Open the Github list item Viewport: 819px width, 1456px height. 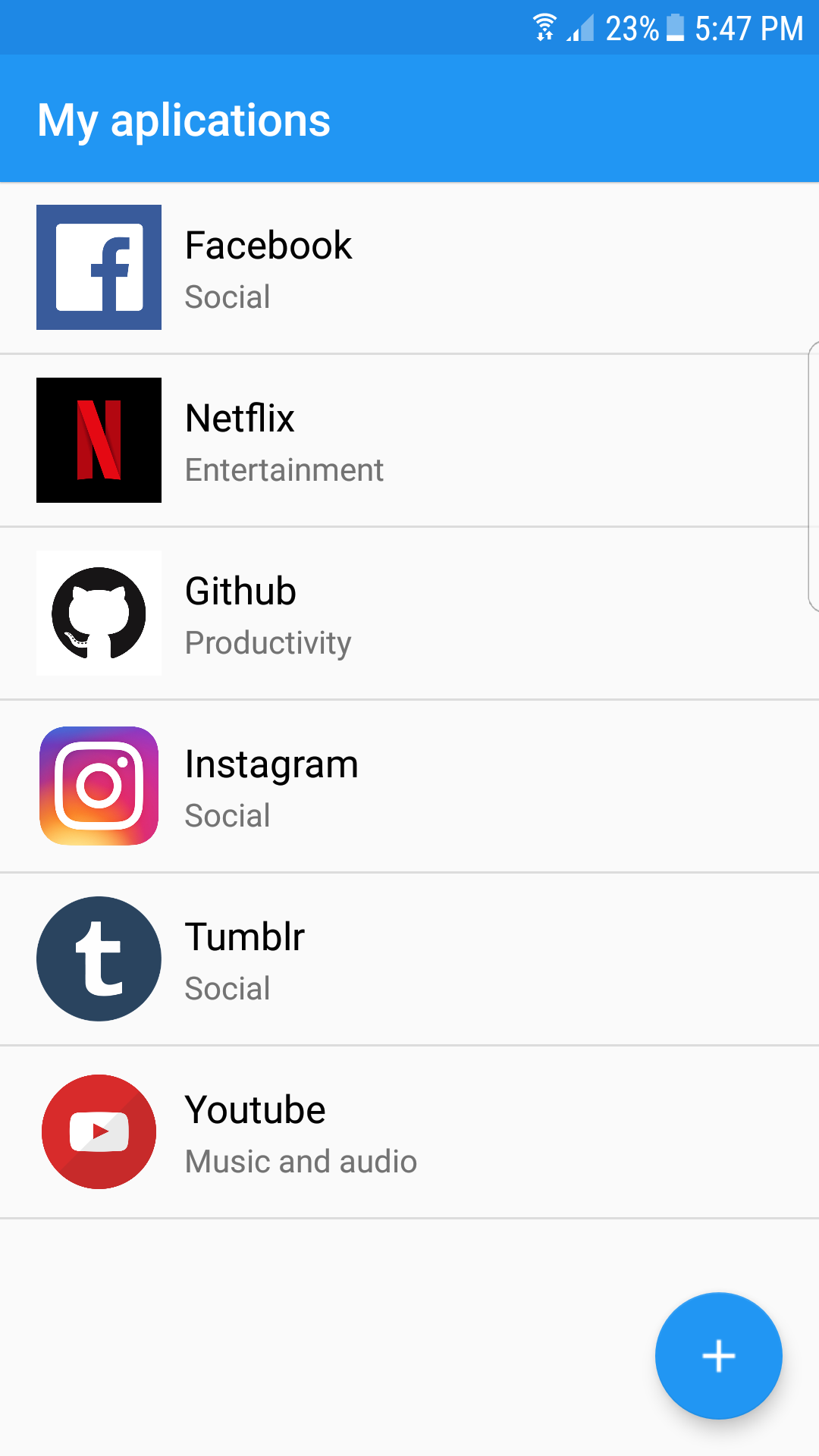coord(409,613)
